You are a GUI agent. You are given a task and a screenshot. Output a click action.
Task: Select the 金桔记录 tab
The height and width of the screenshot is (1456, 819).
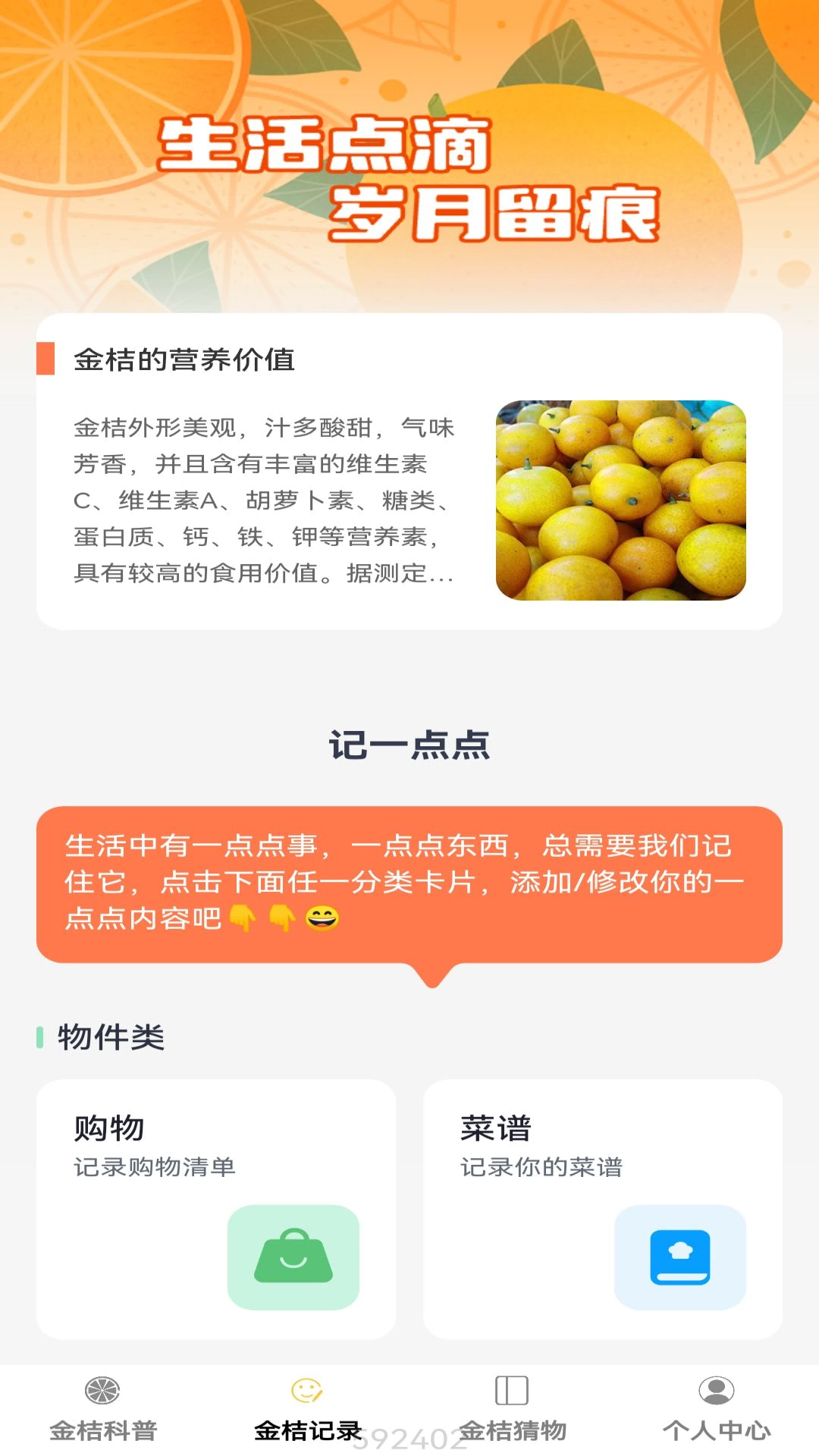[307, 1409]
